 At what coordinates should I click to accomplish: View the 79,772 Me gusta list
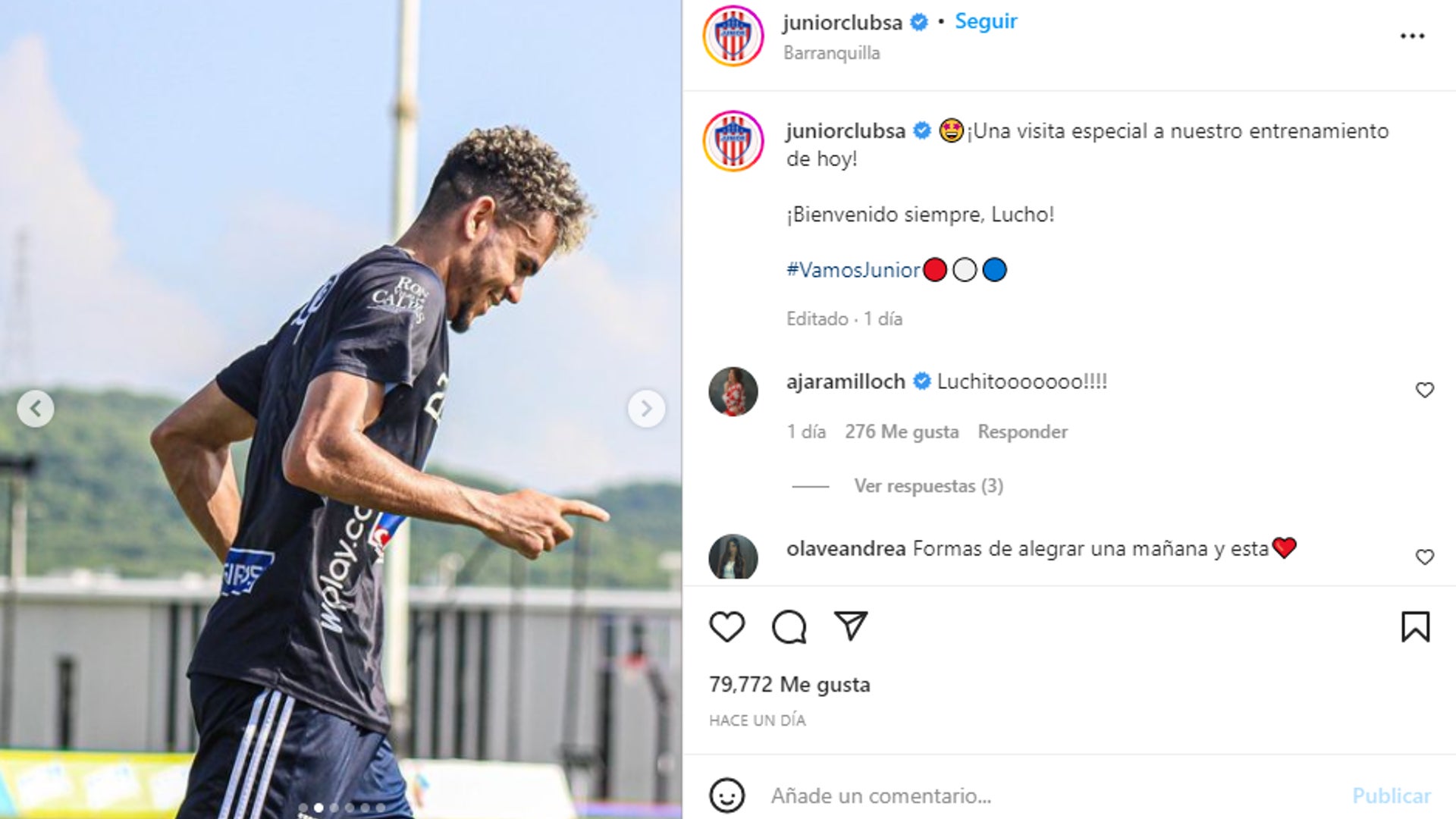pyautogui.click(x=789, y=684)
